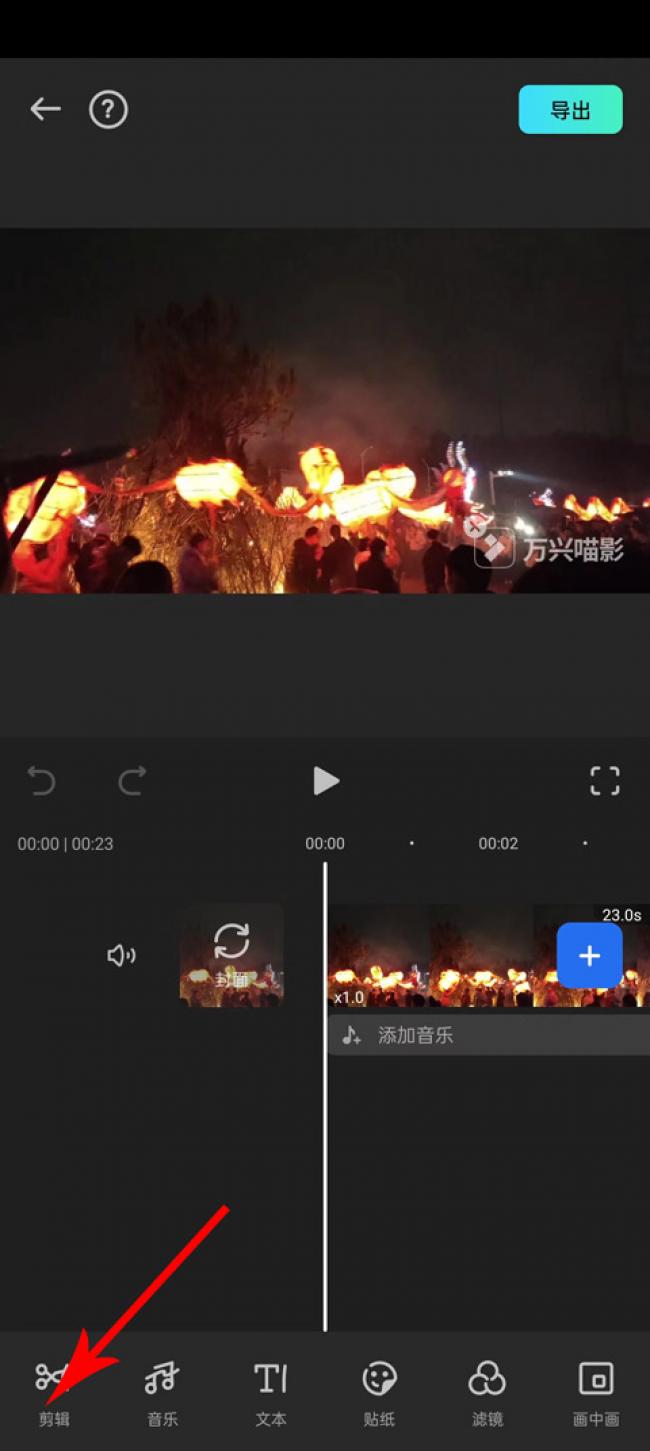Tap 添加音乐 to add music
650x1451 pixels.
point(415,1036)
